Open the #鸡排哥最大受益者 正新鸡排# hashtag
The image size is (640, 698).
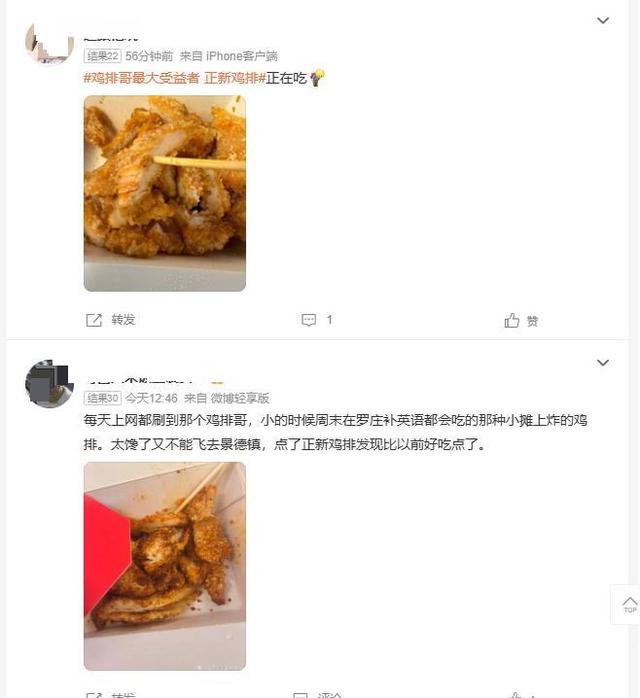coord(174,77)
